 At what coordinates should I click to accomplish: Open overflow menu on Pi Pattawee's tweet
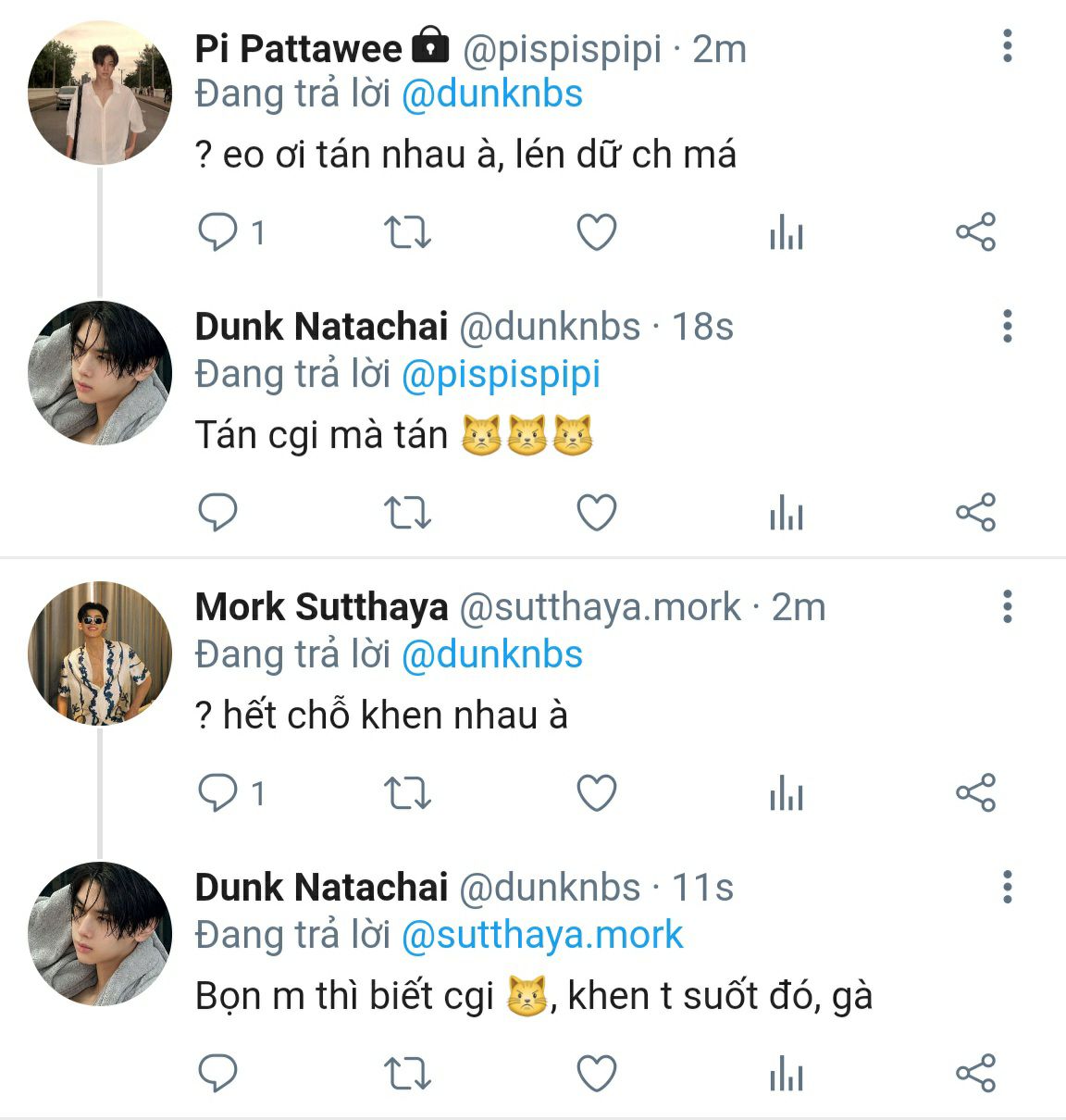tap(1007, 46)
